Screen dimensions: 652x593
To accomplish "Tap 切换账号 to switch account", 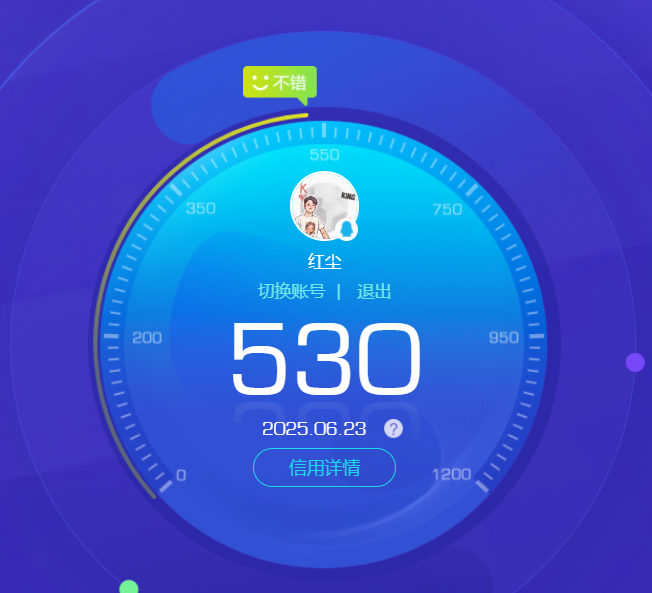I will tap(291, 291).
